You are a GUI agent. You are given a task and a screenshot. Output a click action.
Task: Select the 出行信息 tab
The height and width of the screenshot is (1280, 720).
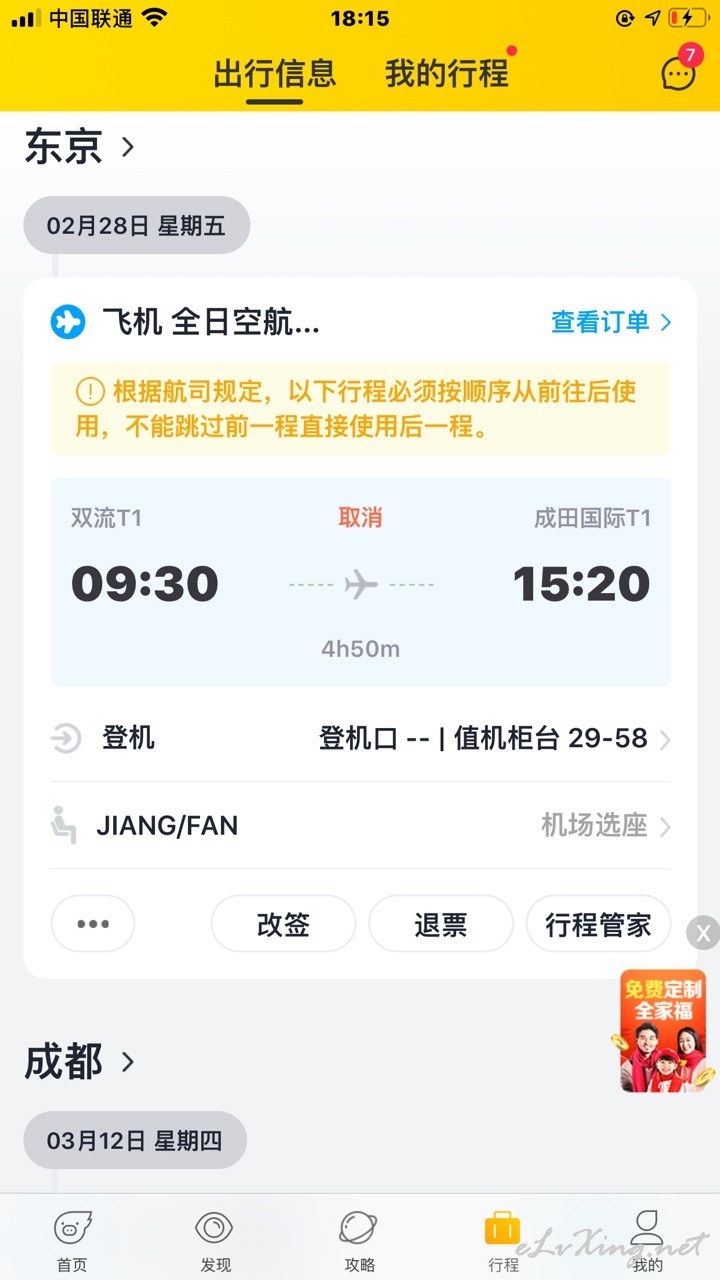coord(275,74)
